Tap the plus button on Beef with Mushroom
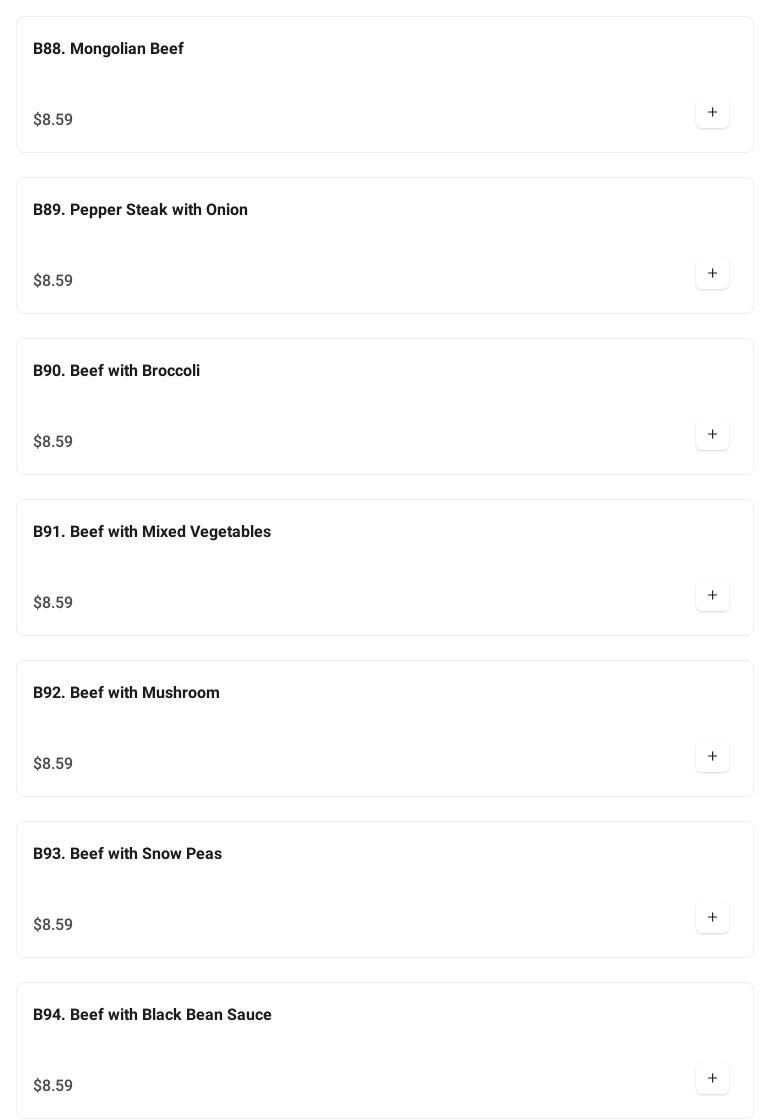This screenshot has height=1120, width=770. (x=712, y=756)
